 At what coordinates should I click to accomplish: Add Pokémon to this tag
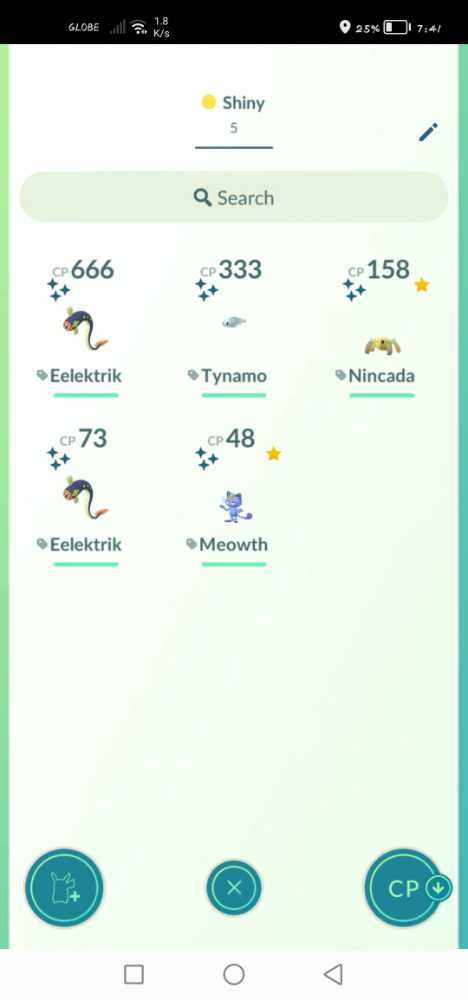(x=64, y=887)
